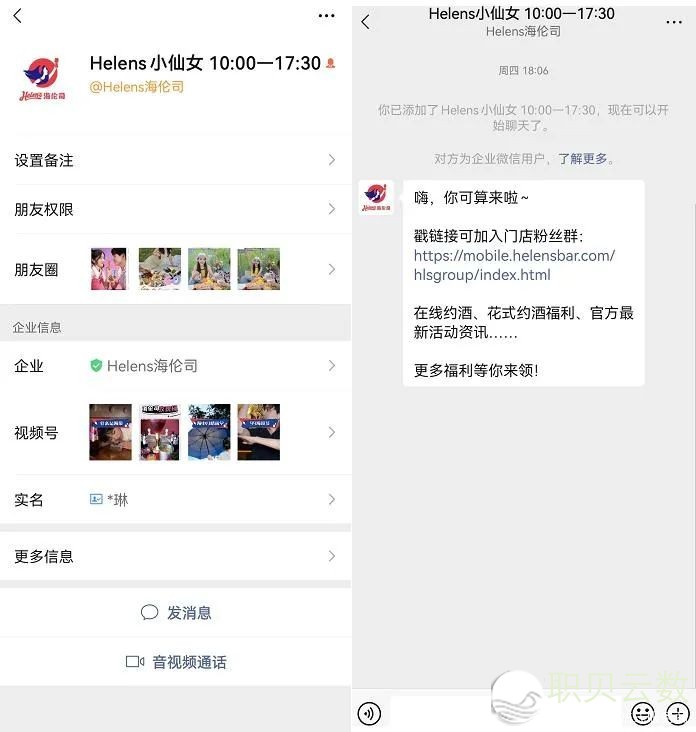
Task: Tap the chat message input field
Action: (505, 713)
